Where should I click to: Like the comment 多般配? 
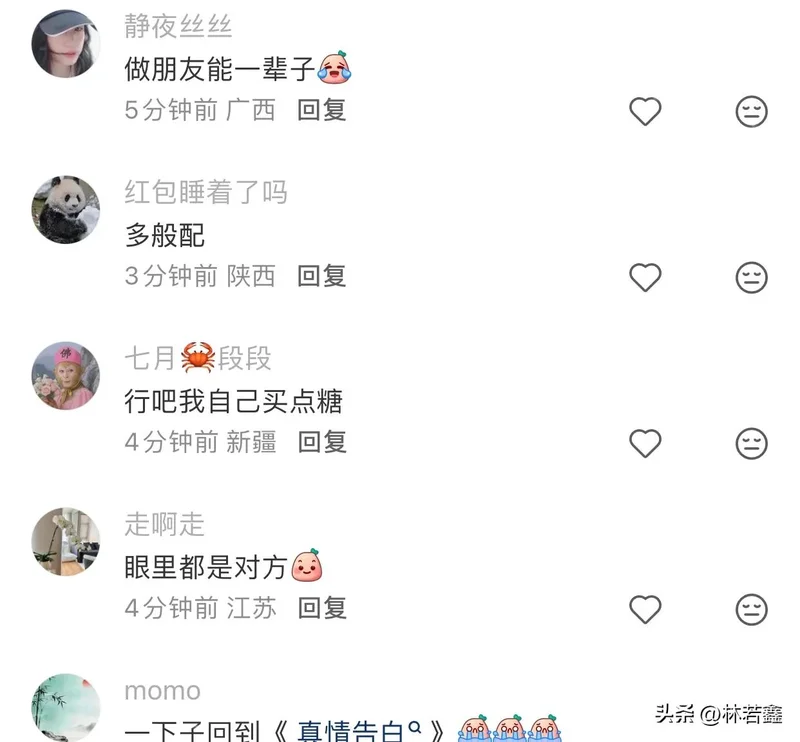(x=645, y=276)
